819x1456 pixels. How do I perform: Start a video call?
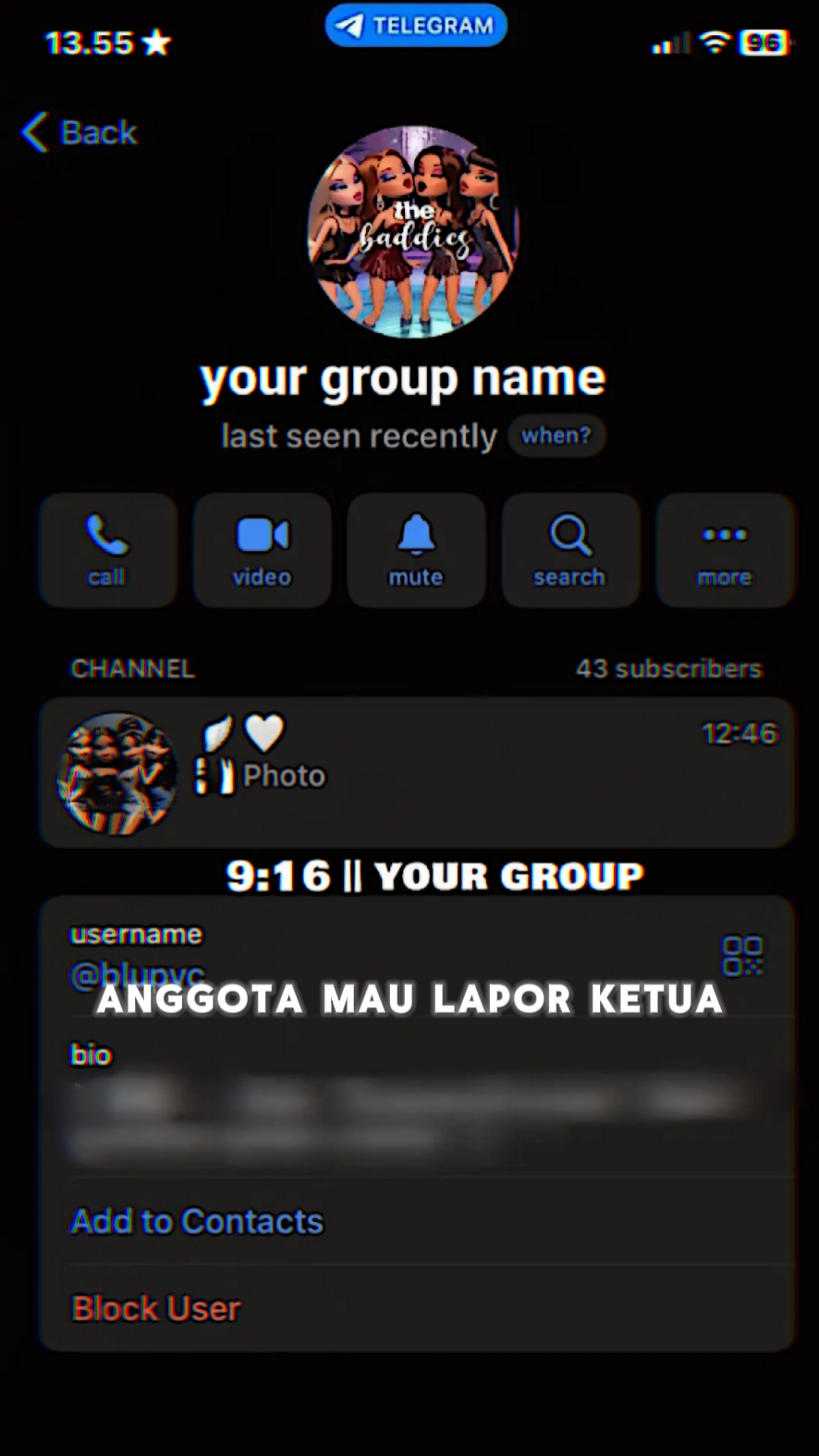[262, 550]
